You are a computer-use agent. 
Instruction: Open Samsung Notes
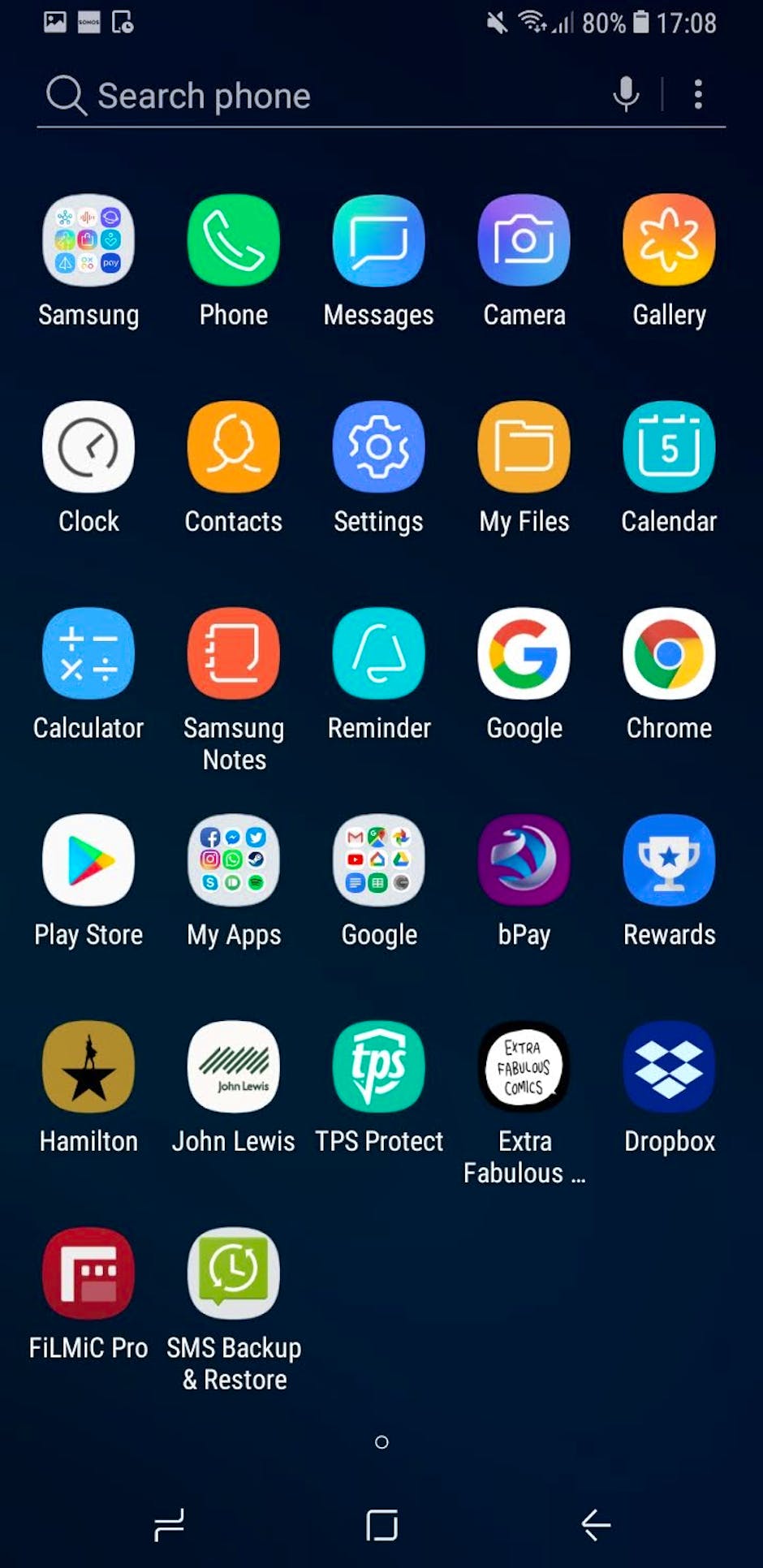tap(234, 654)
